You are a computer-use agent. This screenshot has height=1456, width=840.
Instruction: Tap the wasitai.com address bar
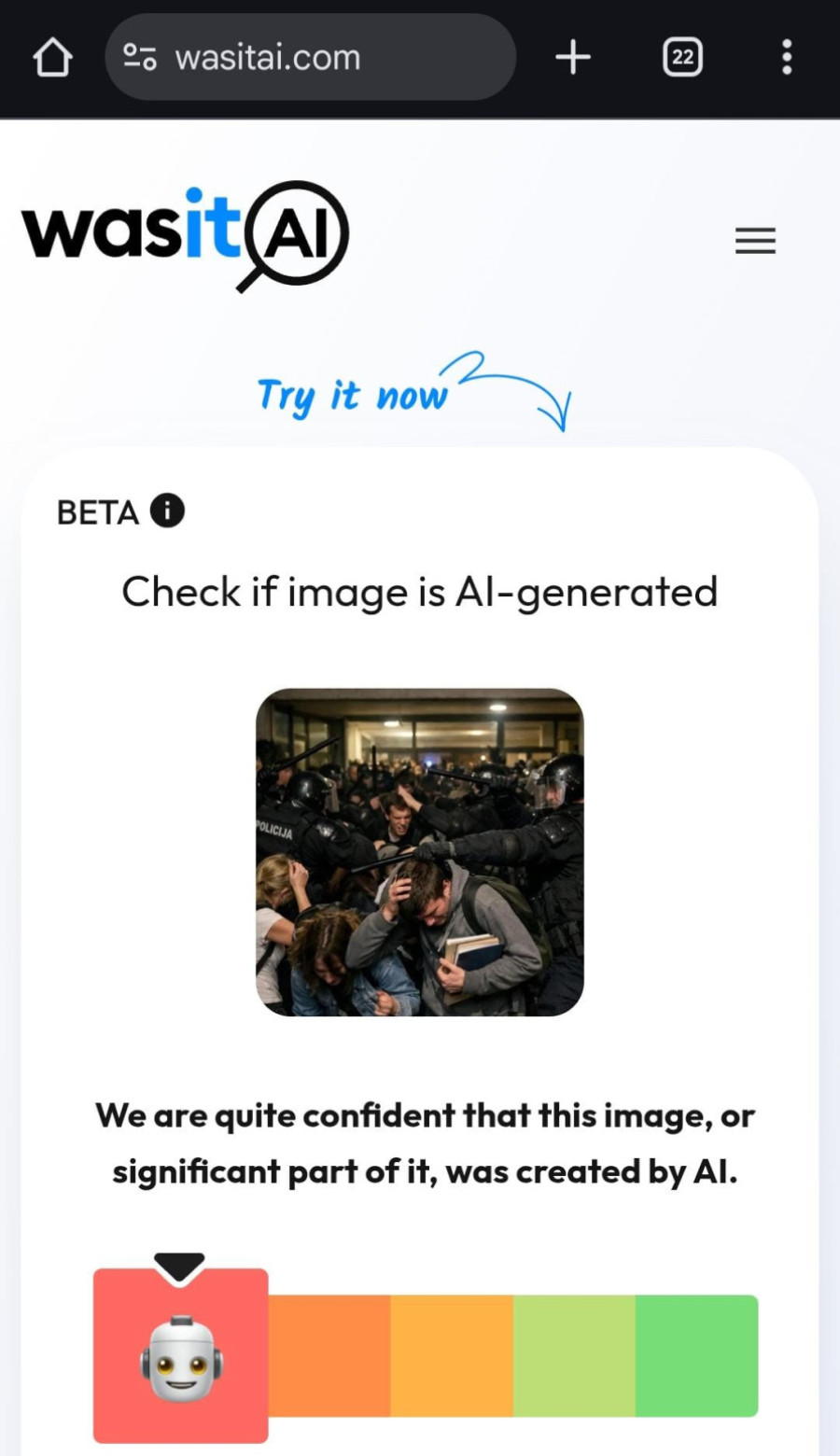click(310, 58)
